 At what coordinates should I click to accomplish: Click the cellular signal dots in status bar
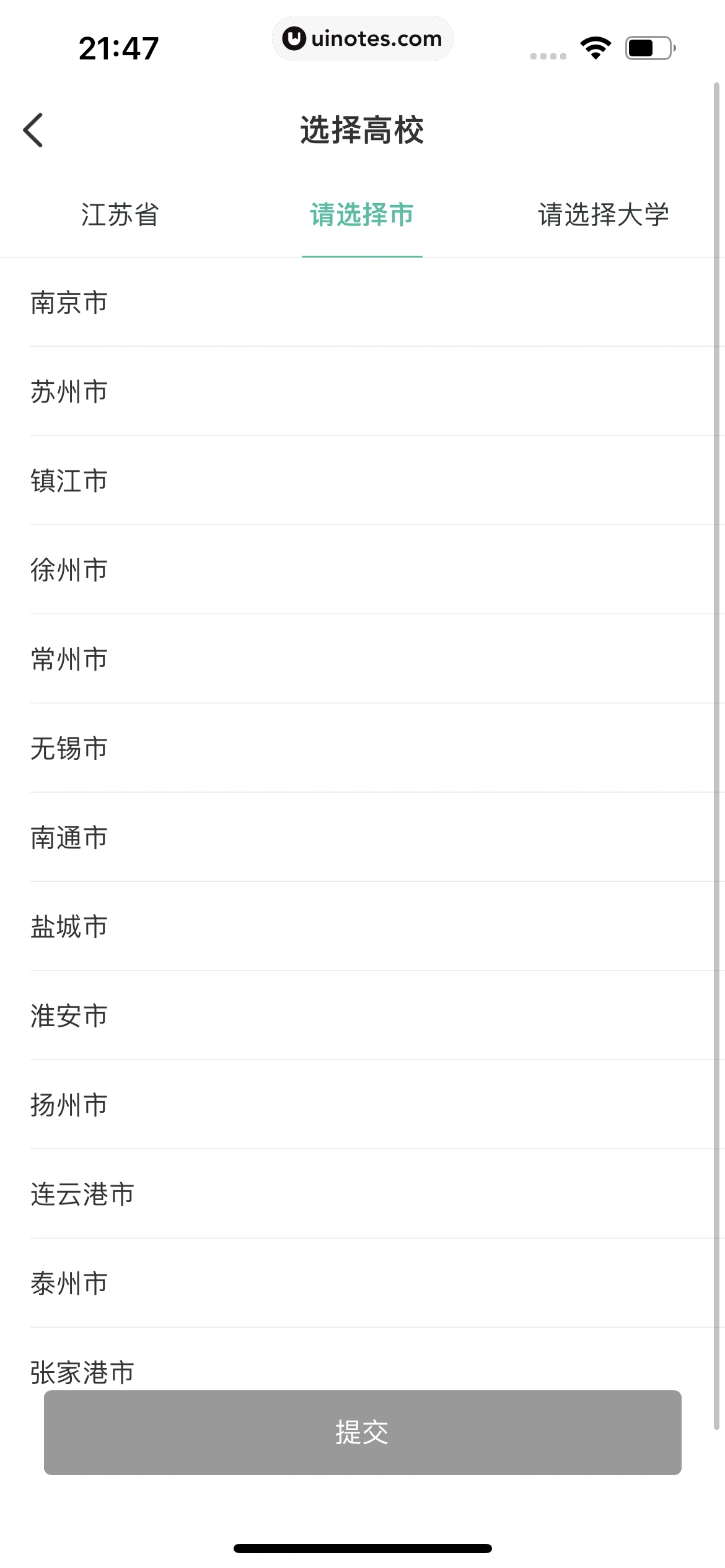(547, 54)
